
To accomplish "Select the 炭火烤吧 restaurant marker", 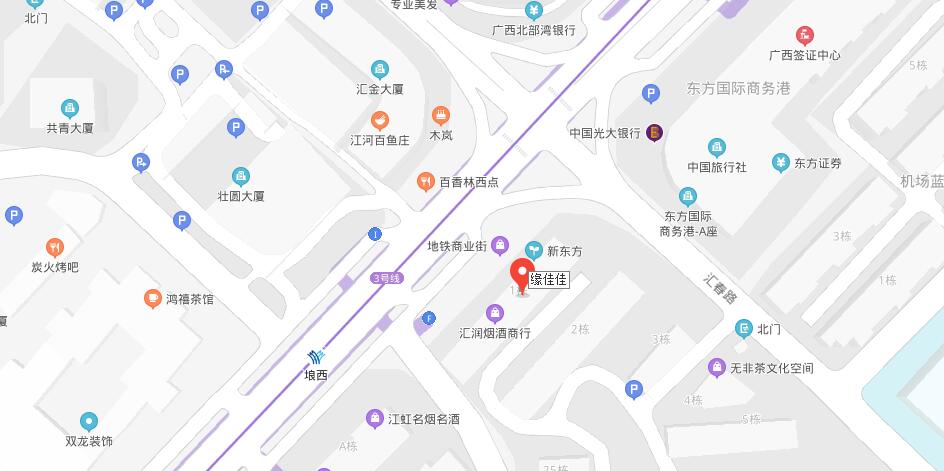I will click(55, 247).
